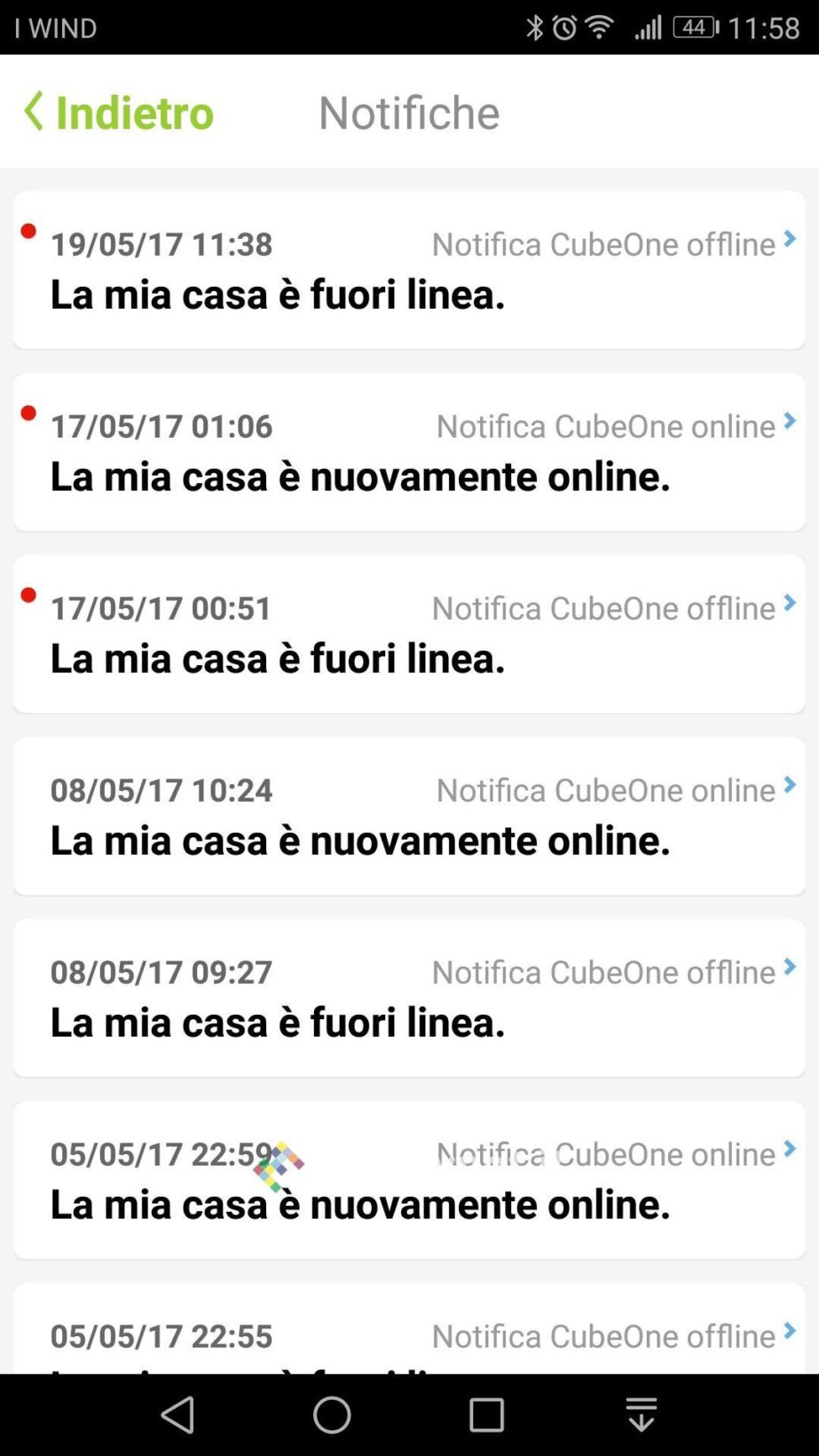Tap the system home button
Image resolution: width=819 pixels, height=1456 pixels.
click(332, 1414)
